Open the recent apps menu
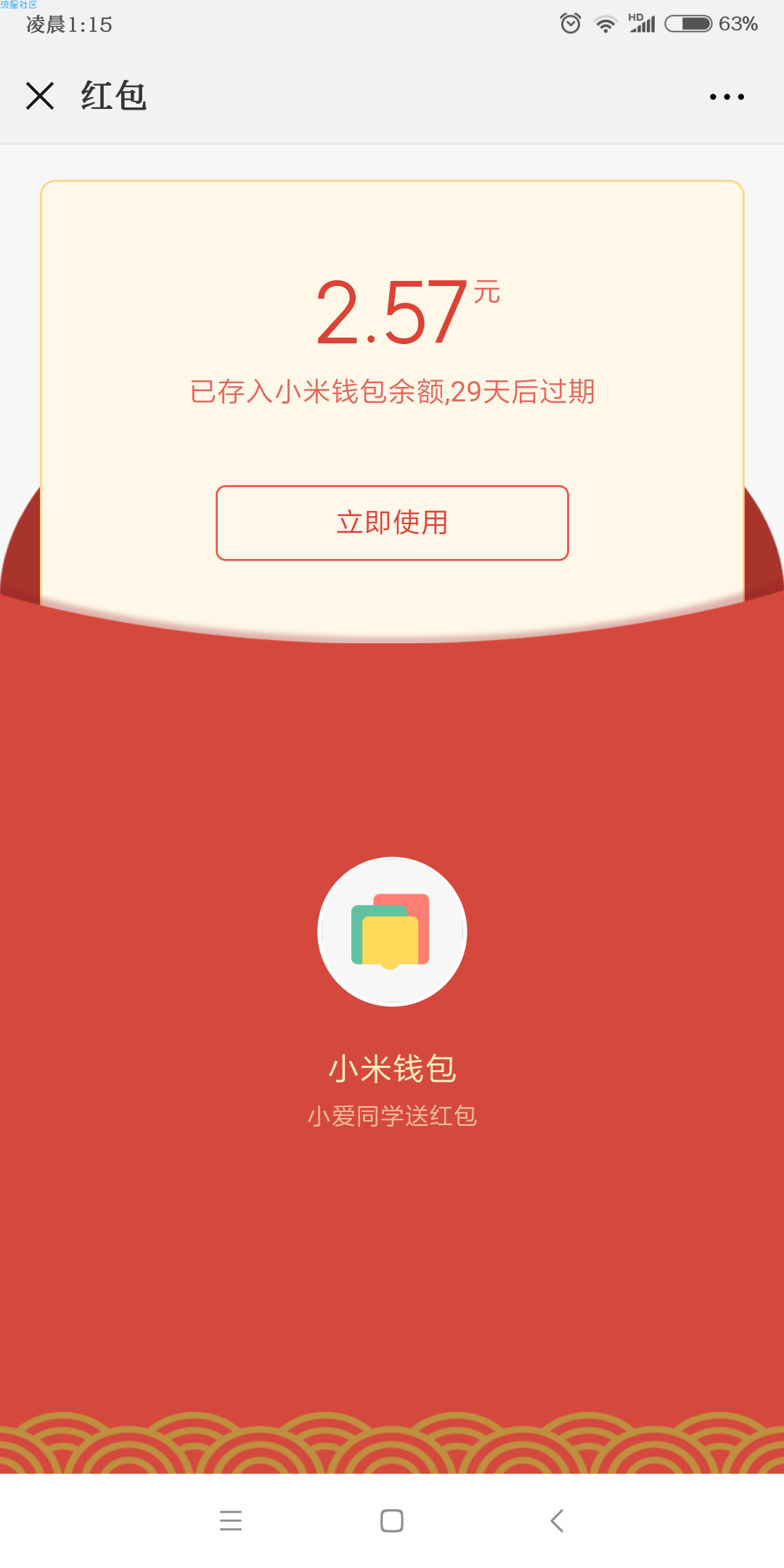The width and height of the screenshot is (784, 1568). click(x=231, y=1520)
